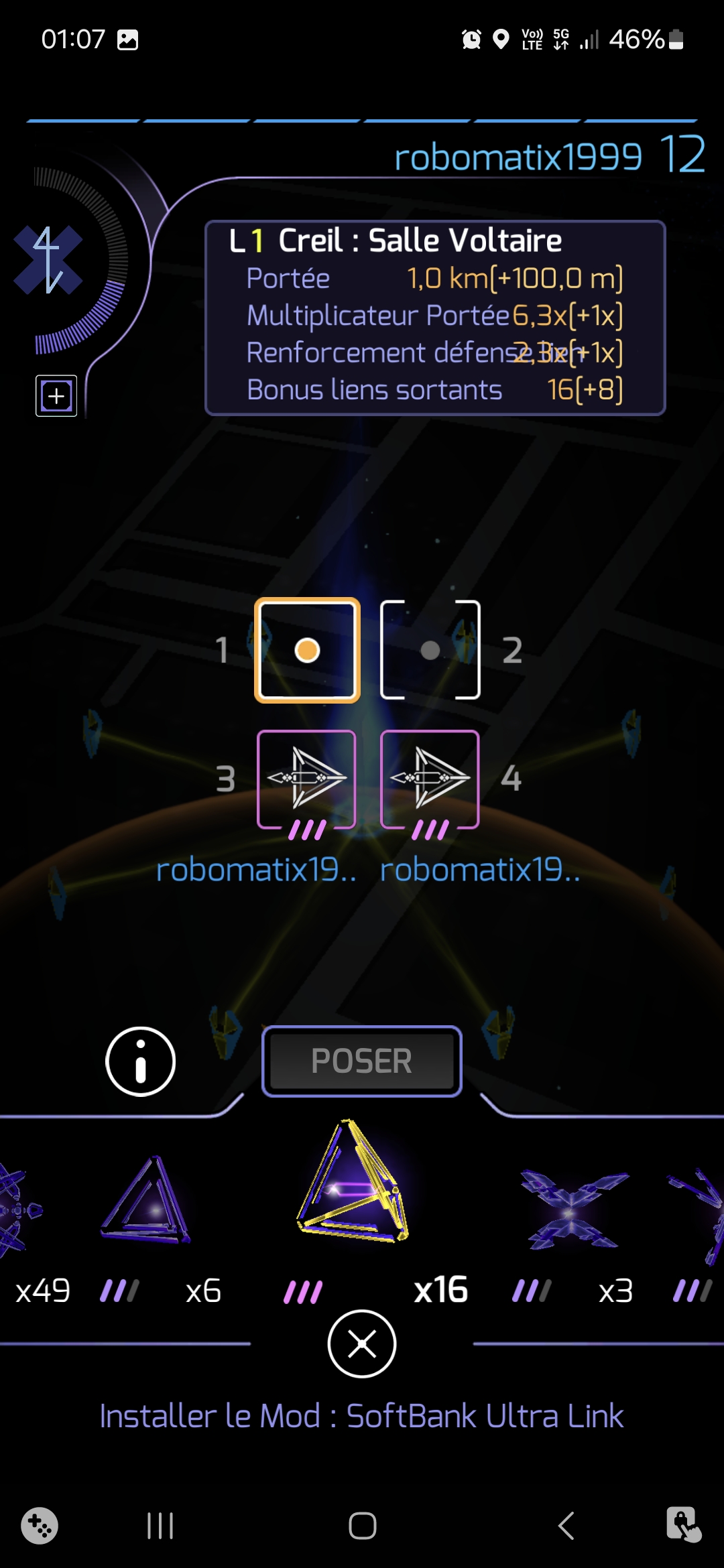Open the recent apps view

160,1526
